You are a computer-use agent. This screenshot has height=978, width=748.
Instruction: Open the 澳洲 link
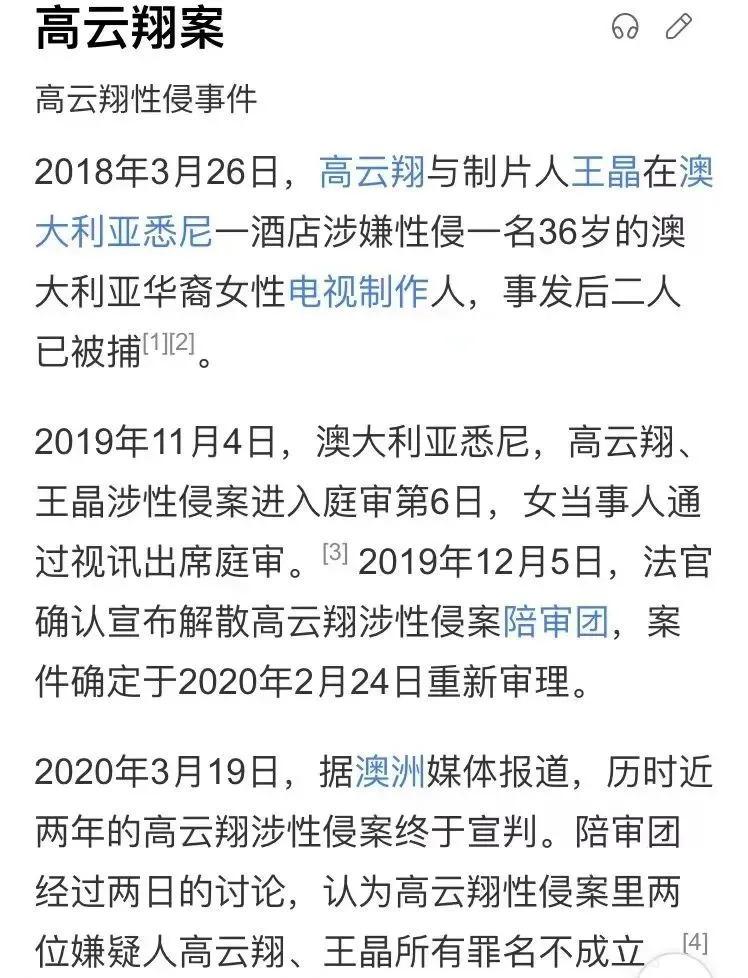(390, 773)
